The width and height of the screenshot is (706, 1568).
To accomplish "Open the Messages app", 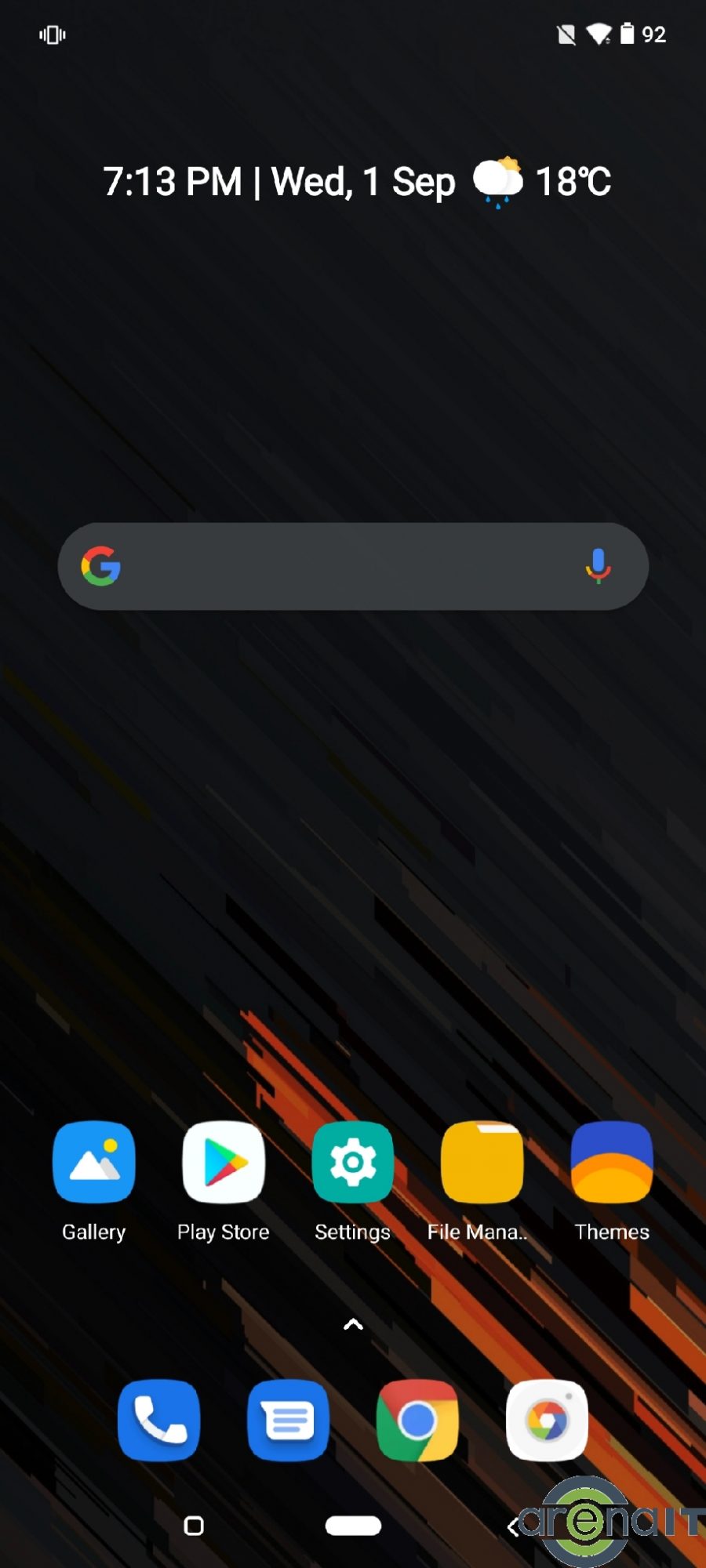I will pyautogui.click(x=289, y=1421).
